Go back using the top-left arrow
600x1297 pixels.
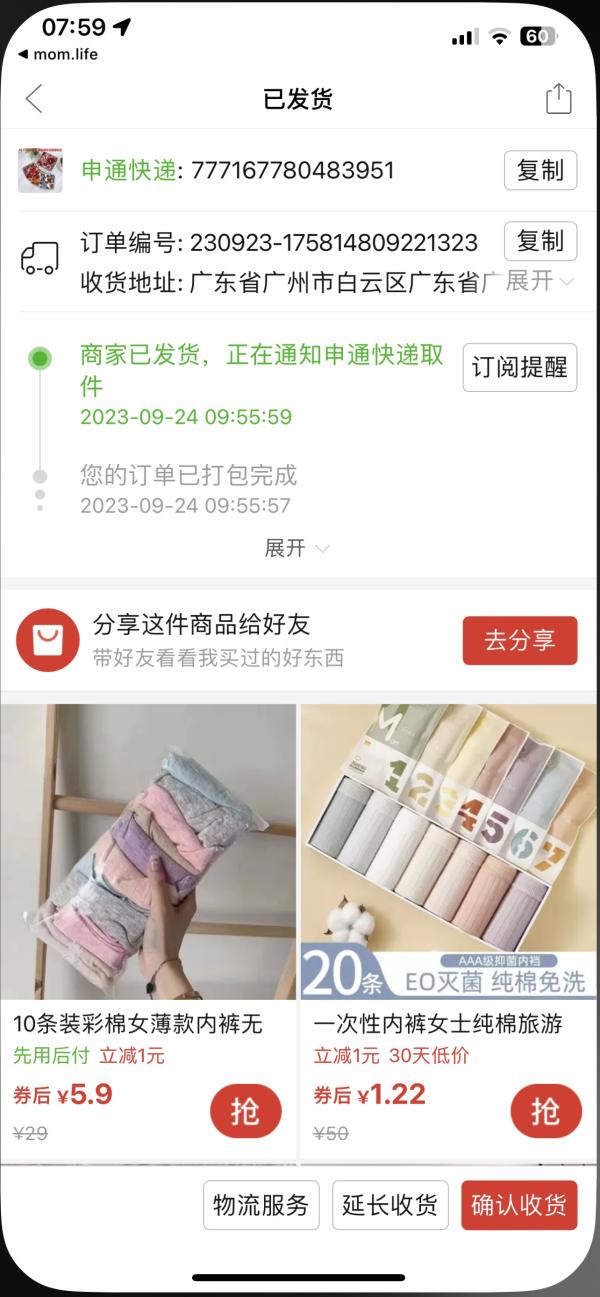click(34, 99)
